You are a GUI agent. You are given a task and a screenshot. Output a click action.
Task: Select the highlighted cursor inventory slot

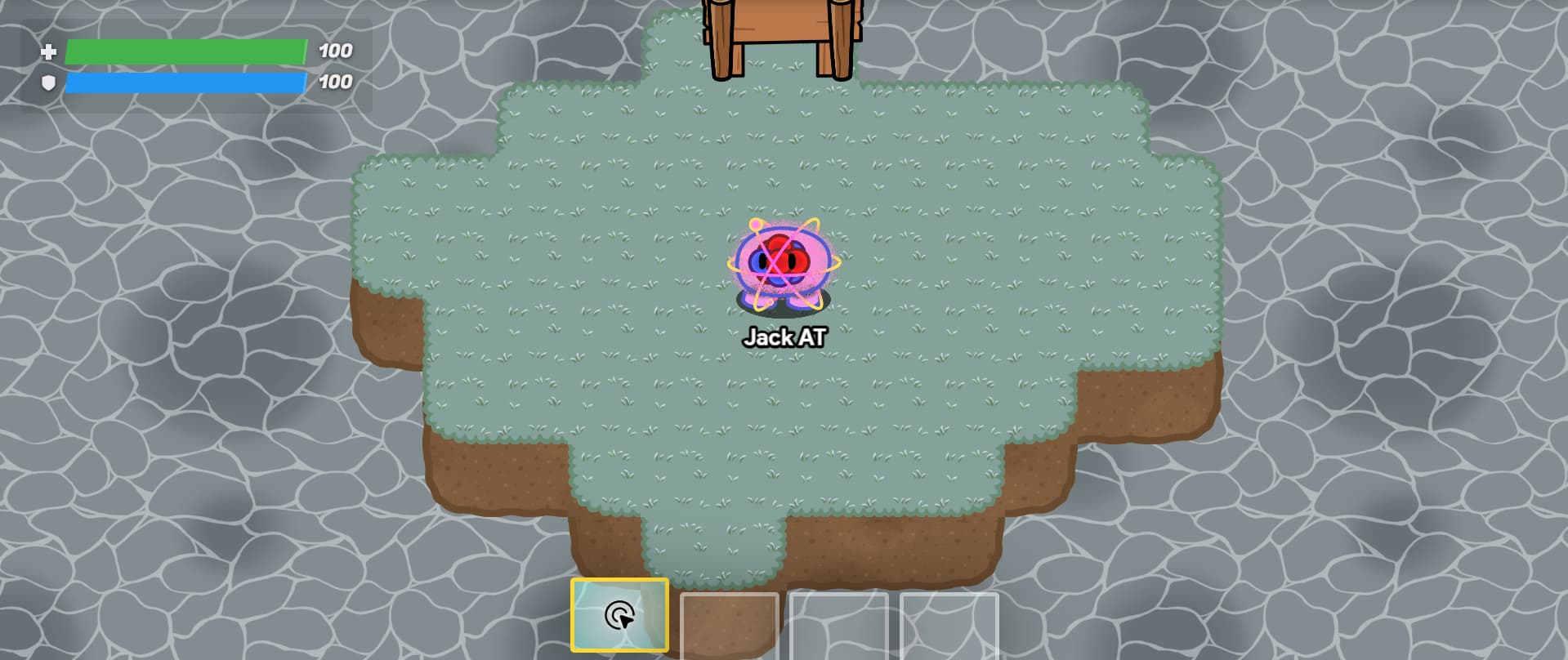pyautogui.click(x=619, y=615)
